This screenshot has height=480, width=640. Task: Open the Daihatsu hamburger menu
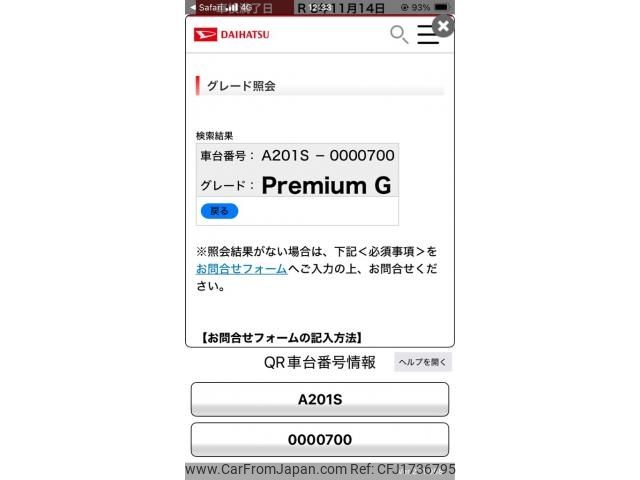[x=427, y=35]
